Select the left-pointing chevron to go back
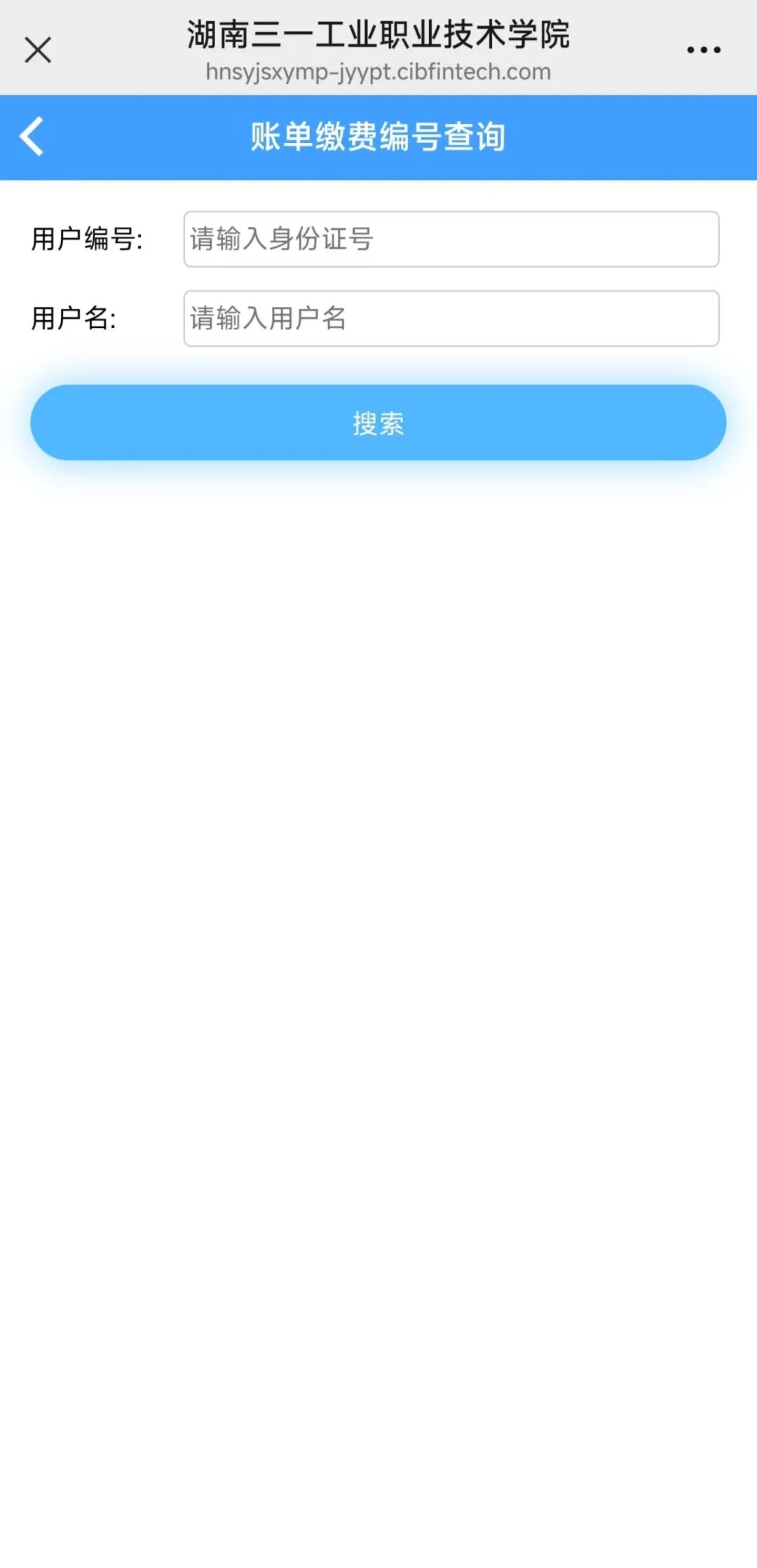Viewport: 757px width, 1568px height. click(31, 137)
